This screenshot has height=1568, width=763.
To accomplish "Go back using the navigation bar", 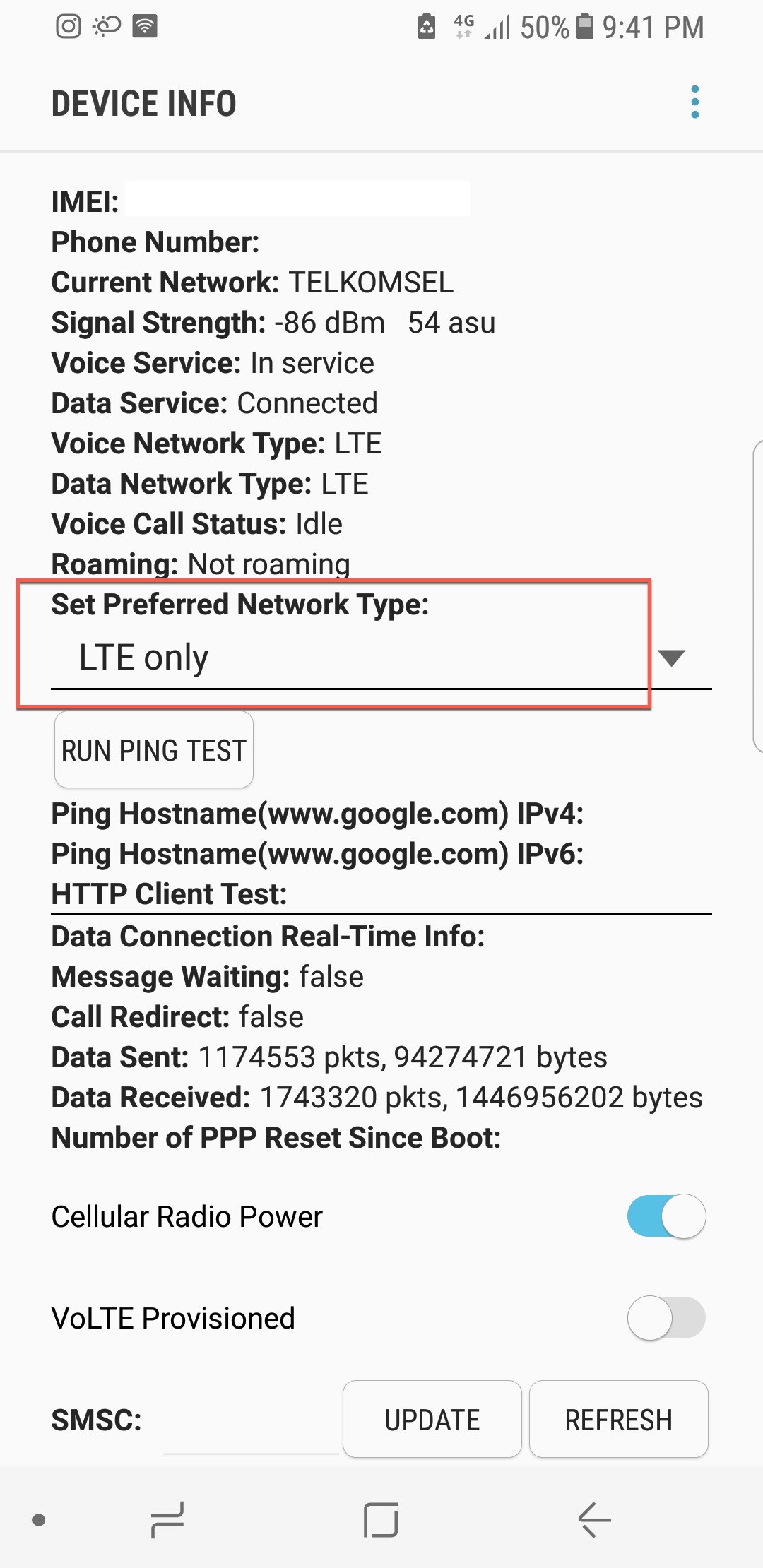I will coord(595,1520).
